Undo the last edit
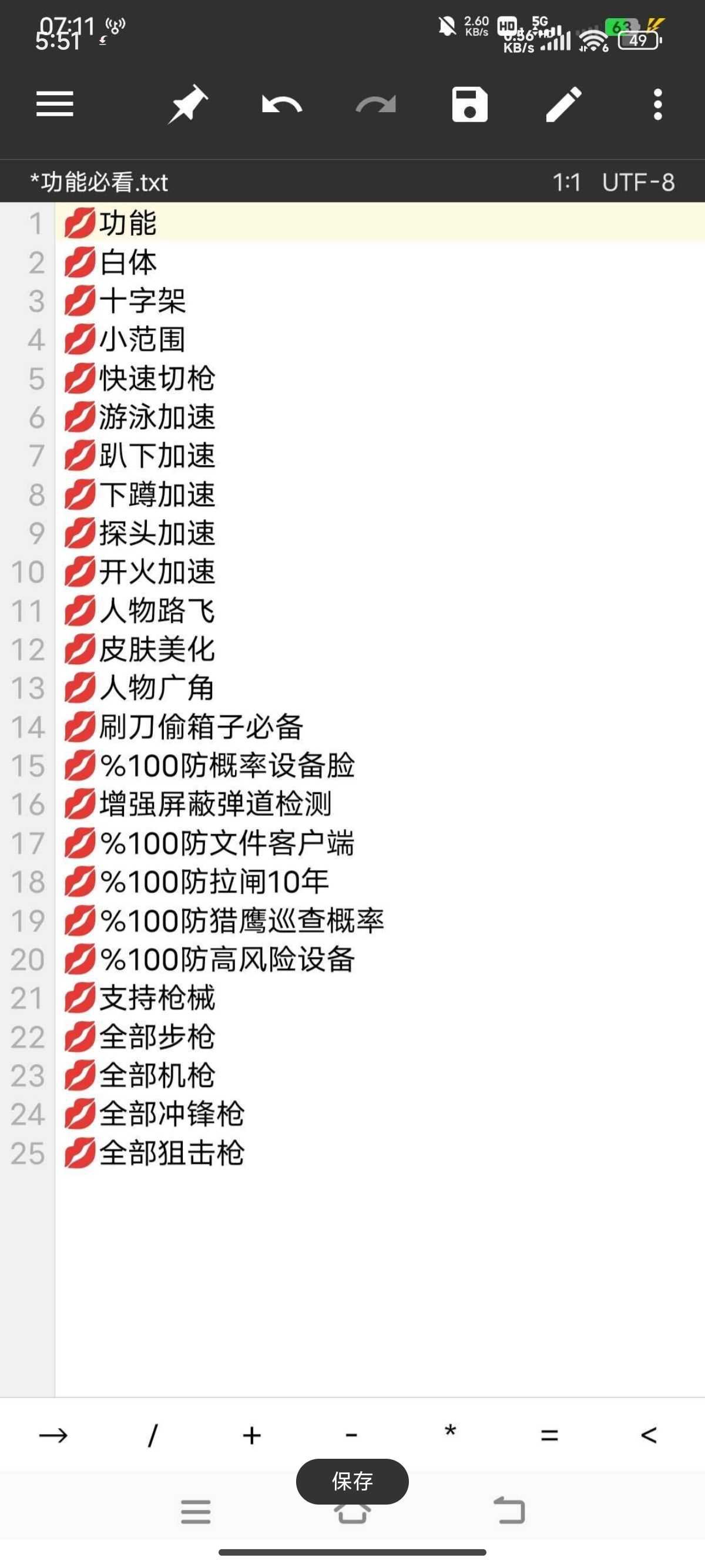 click(282, 105)
